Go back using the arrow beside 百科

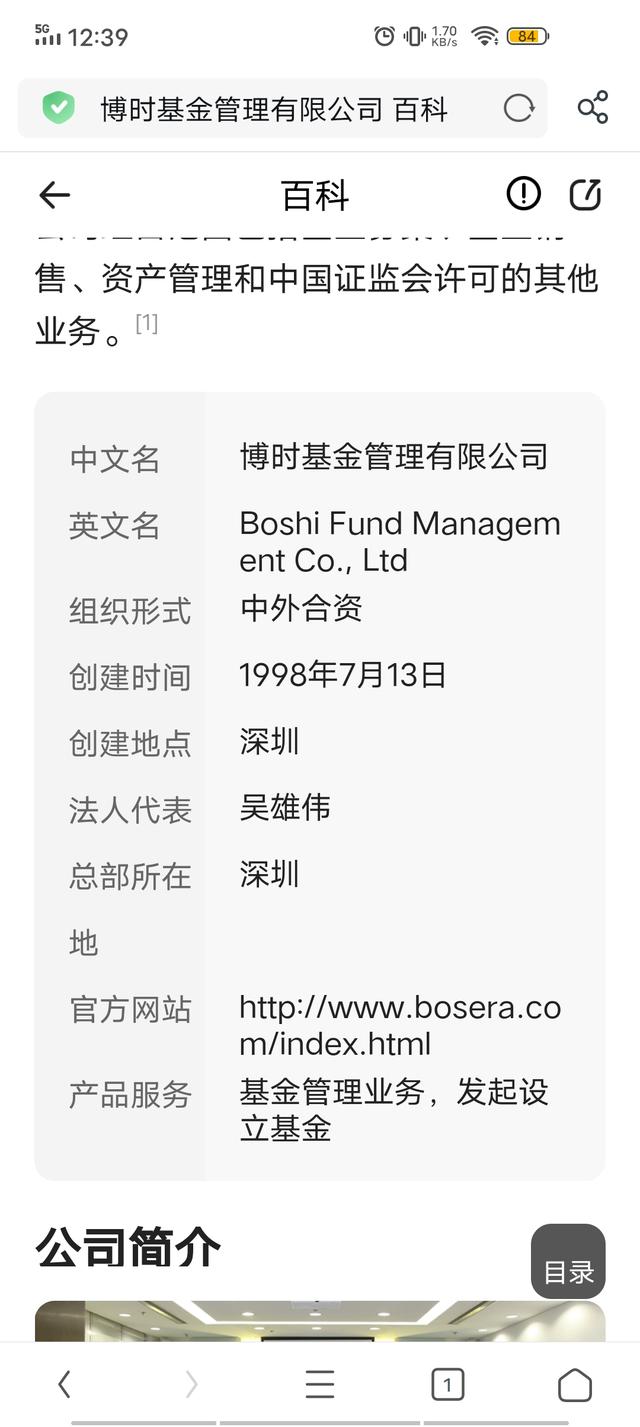click(55, 195)
